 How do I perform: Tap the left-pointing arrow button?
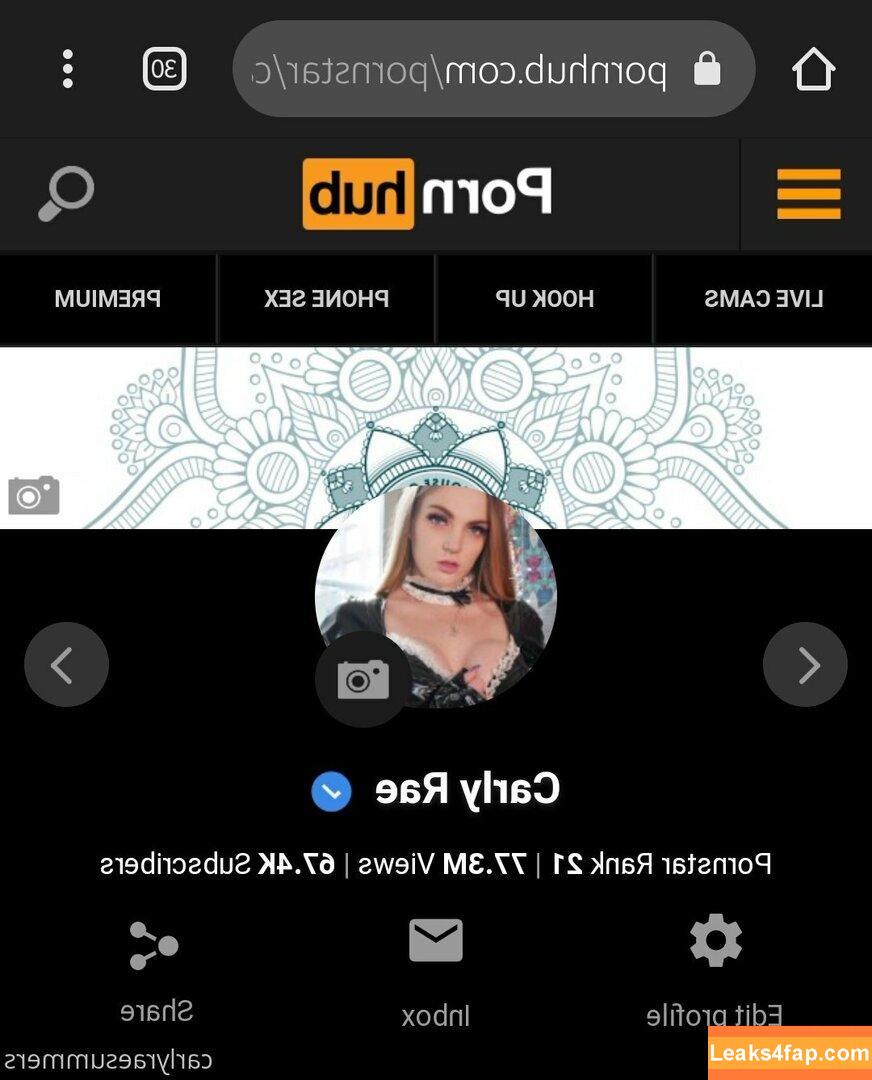(x=66, y=665)
